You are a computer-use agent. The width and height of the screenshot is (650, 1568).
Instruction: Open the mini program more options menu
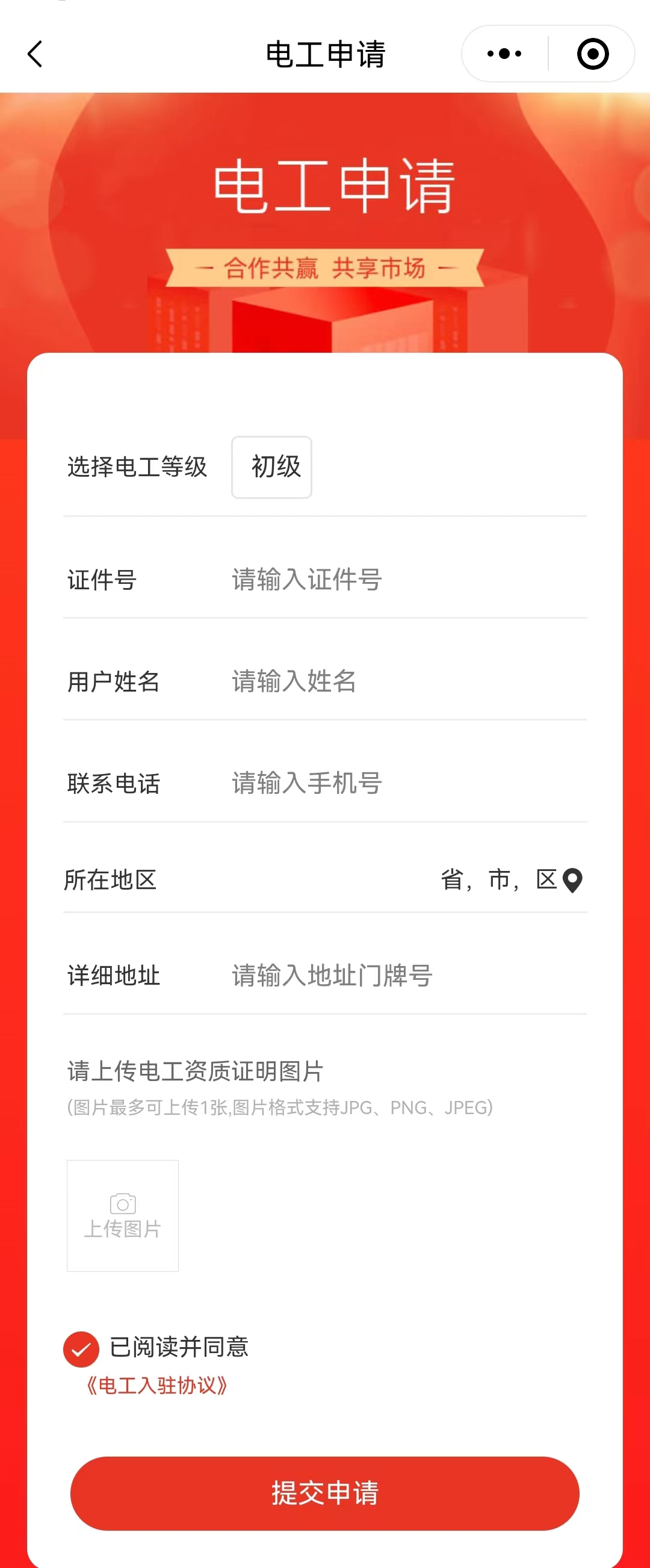point(504,54)
